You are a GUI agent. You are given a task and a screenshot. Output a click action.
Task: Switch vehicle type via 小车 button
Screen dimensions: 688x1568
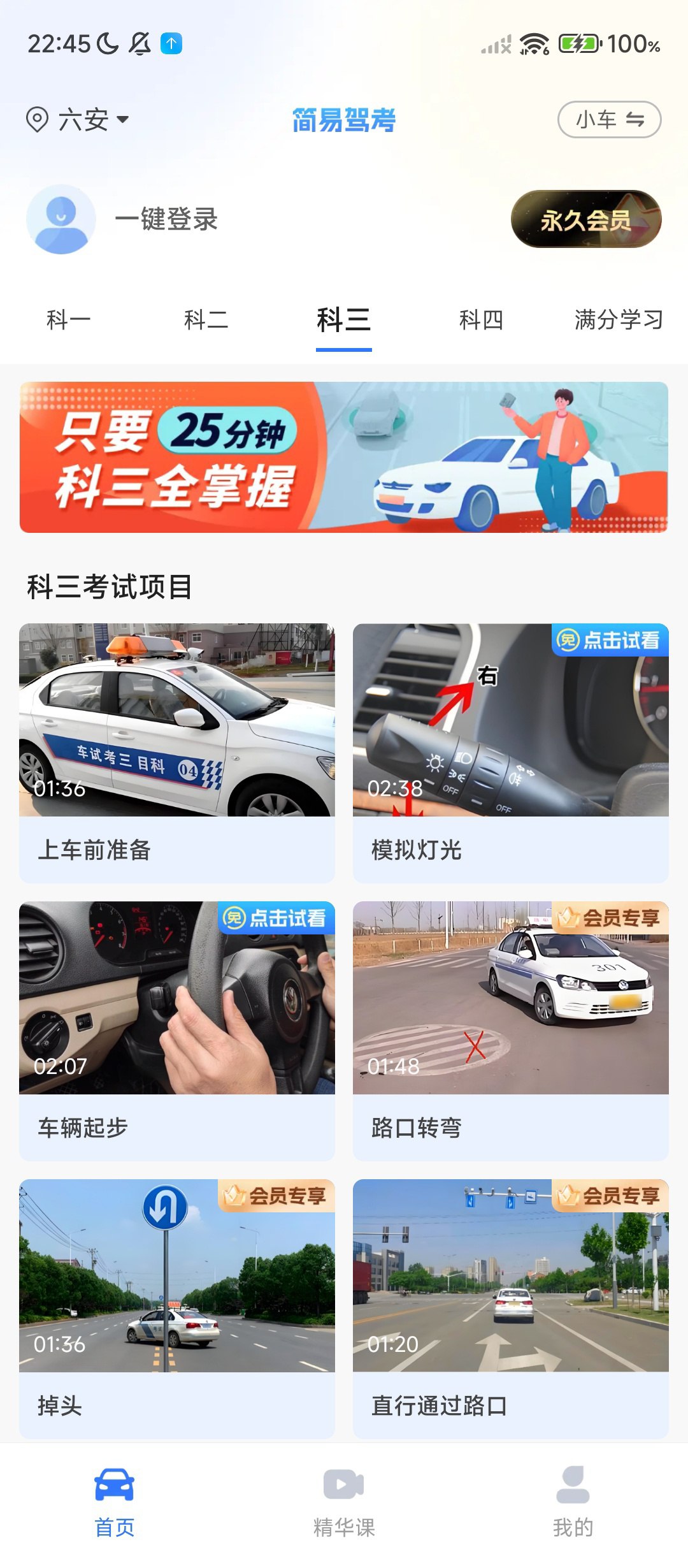tap(609, 119)
